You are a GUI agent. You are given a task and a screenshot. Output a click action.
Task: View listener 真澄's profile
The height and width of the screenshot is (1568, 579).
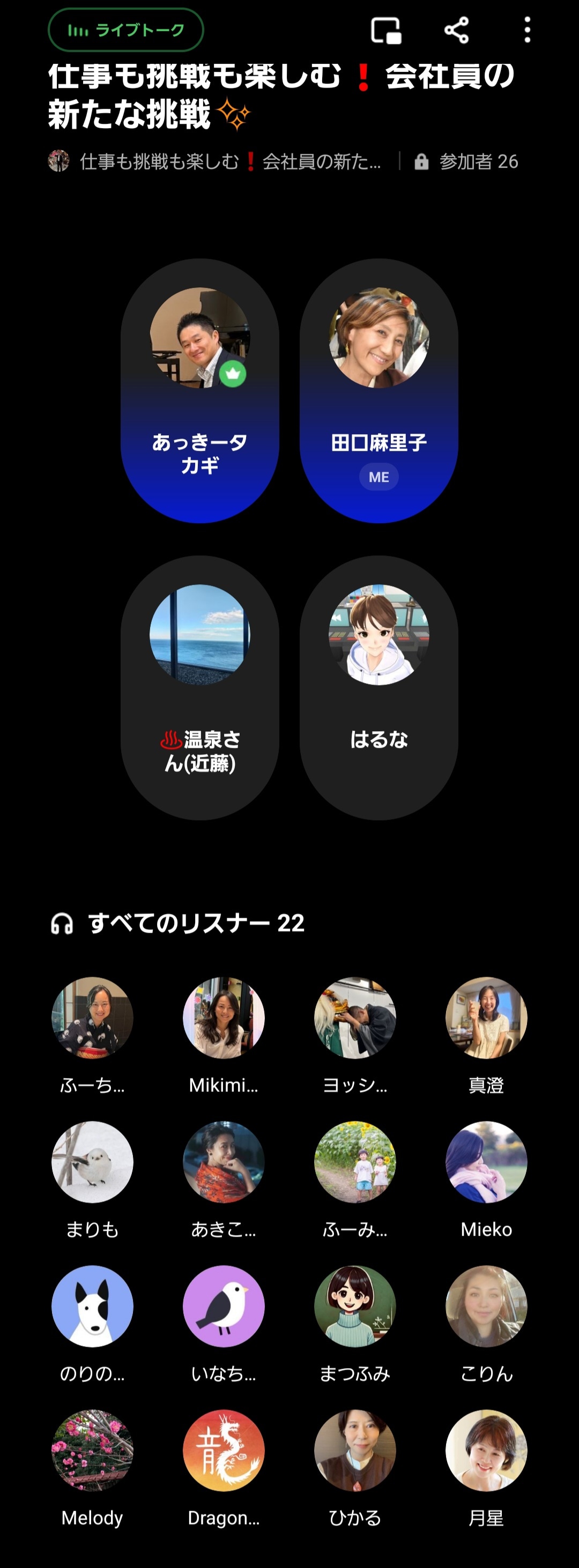(486, 1018)
